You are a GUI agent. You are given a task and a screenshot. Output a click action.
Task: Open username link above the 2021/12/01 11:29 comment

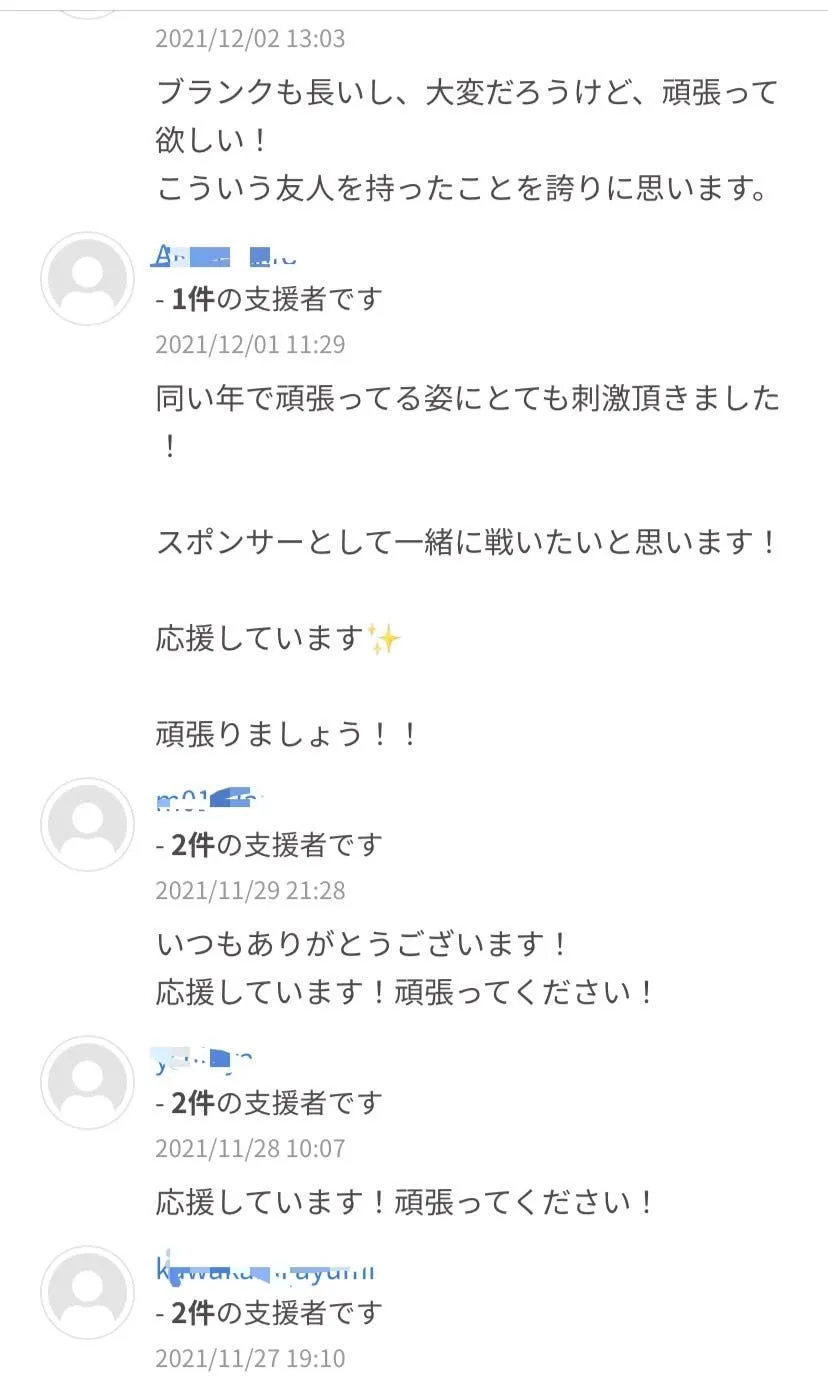coord(225,256)
